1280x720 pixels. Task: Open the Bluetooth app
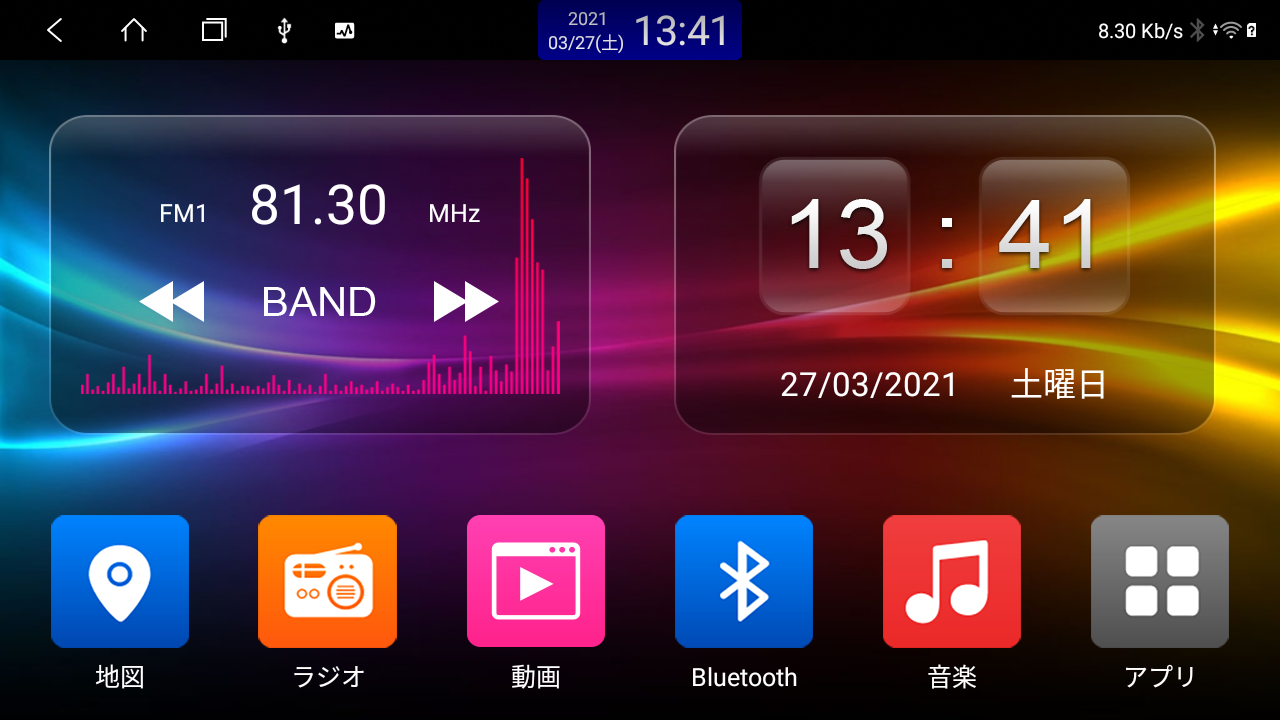click(x=744, y=582)
